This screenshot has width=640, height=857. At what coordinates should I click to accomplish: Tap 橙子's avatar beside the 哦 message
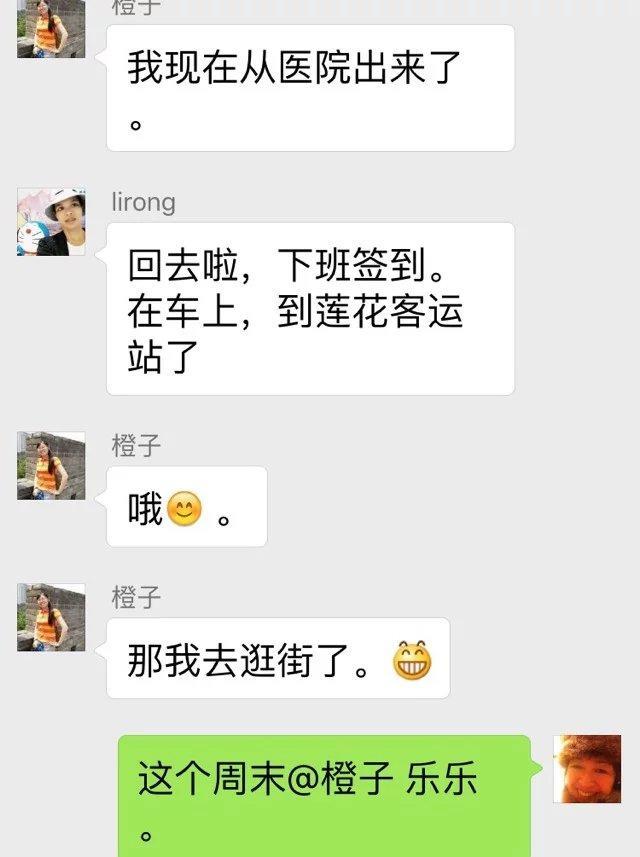tap(51, 466)
